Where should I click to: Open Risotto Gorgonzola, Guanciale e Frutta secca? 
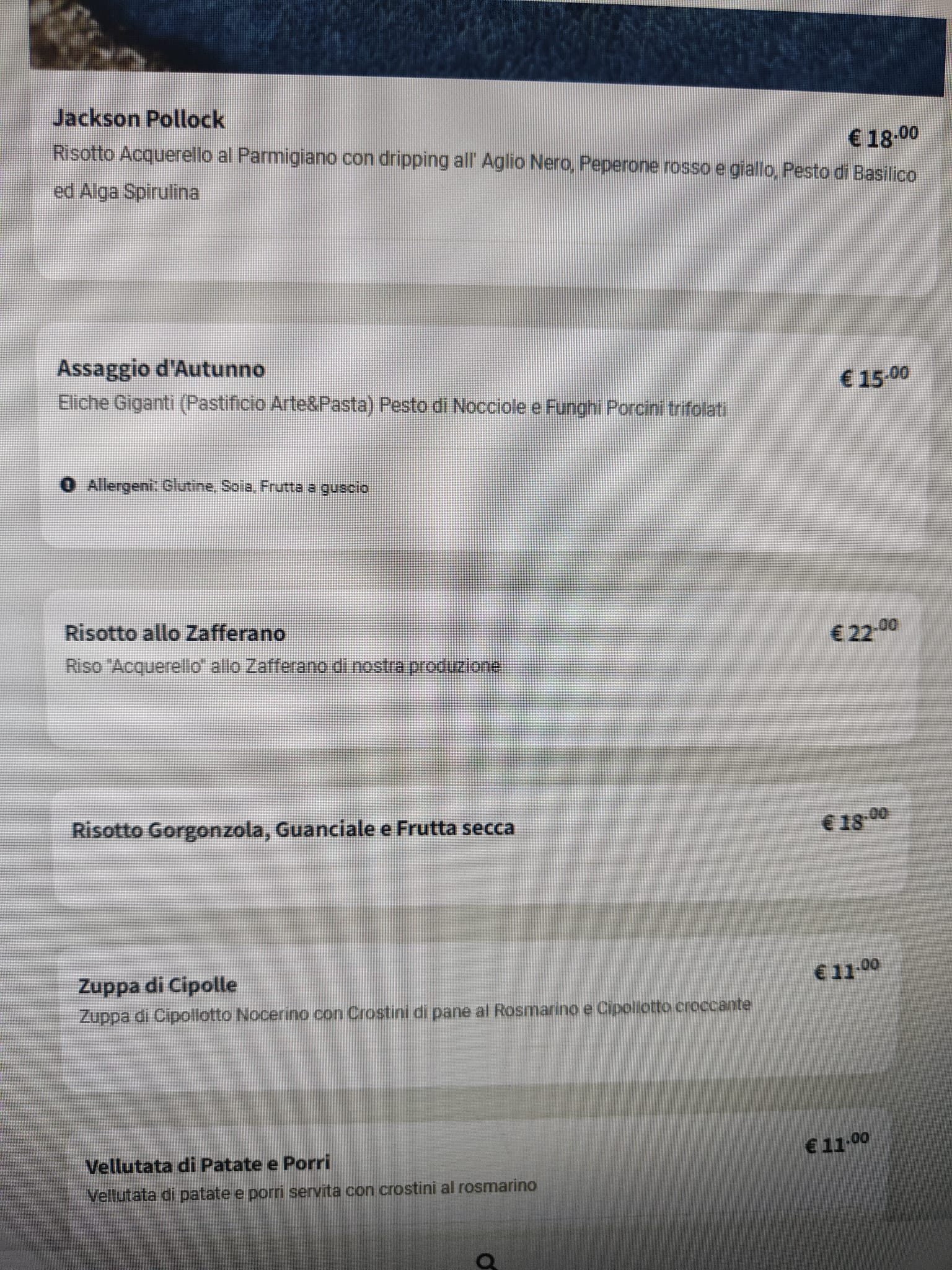click(293, 830)
